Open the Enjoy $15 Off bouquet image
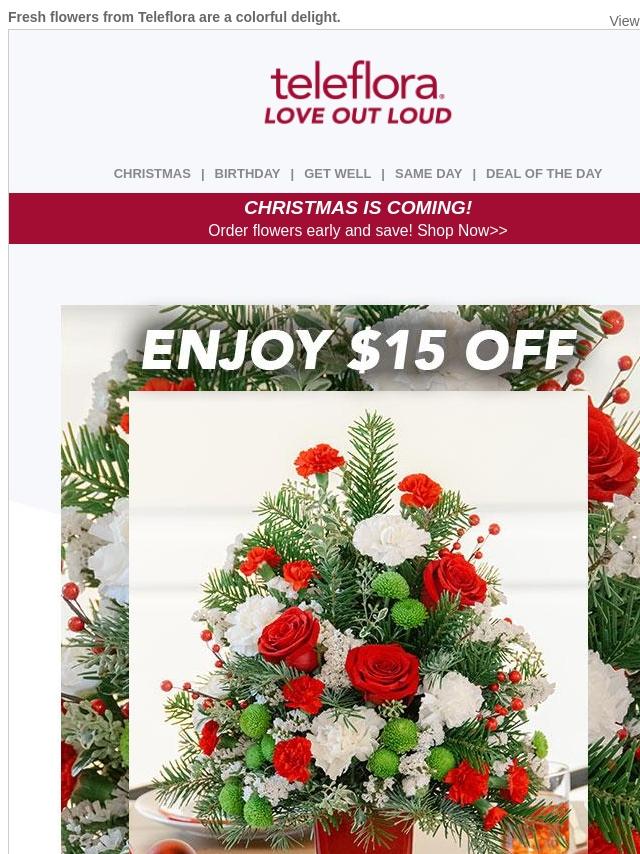The height and width of the screenshot is (854, 640). pos(351,580)
